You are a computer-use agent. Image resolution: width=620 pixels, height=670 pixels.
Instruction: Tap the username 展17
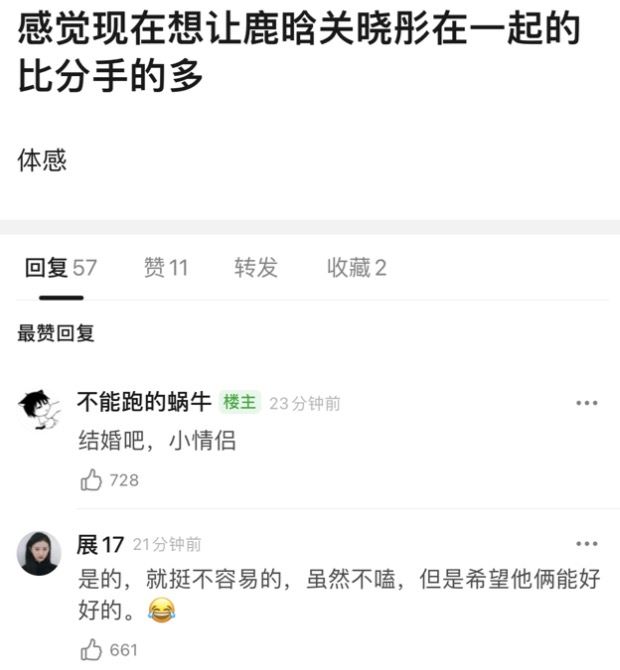click(100, 545)
